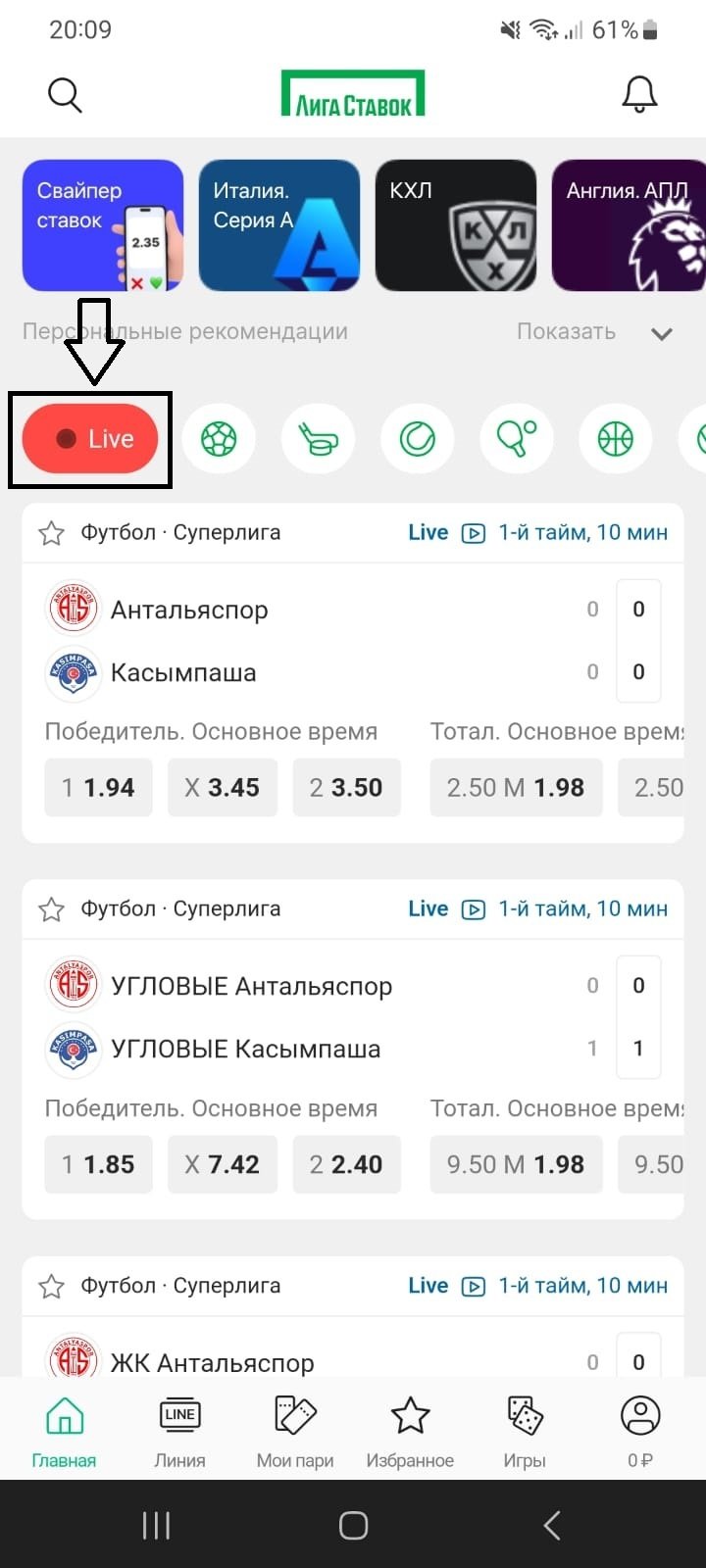706x1568 pixels.
Task: Filter events by basketball icon
Action: tap(616, 439)
